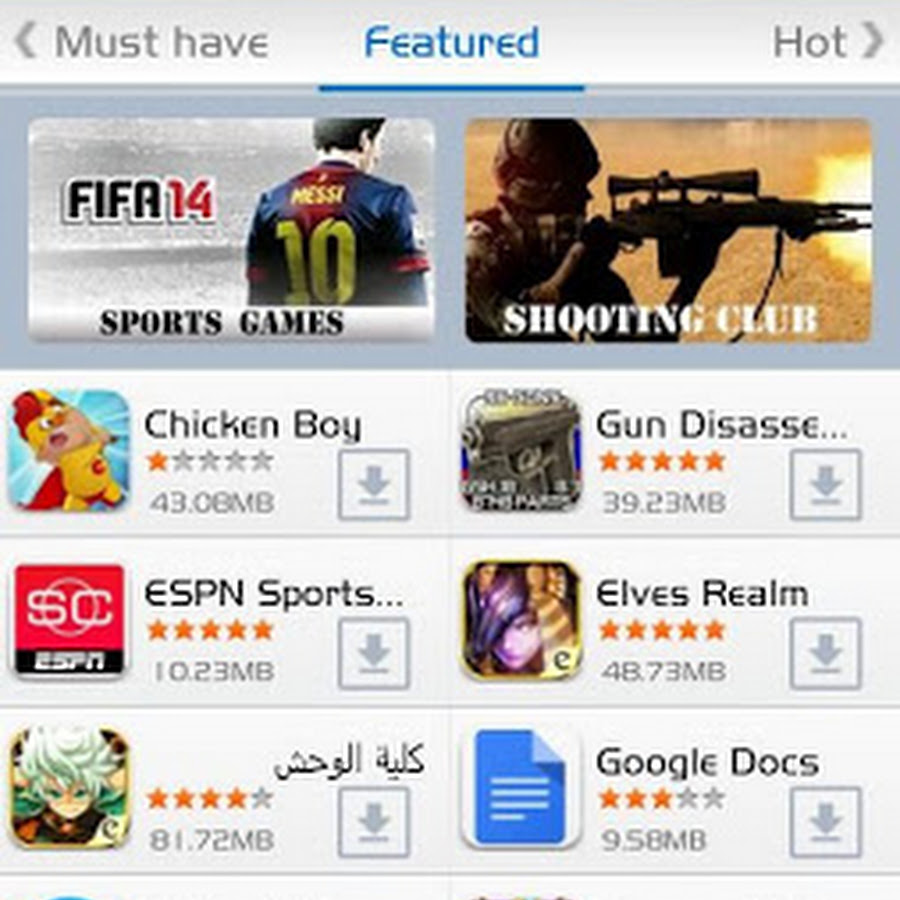900x900 pixels.
Task: Download Google Docs
Action: coord(825,822)
